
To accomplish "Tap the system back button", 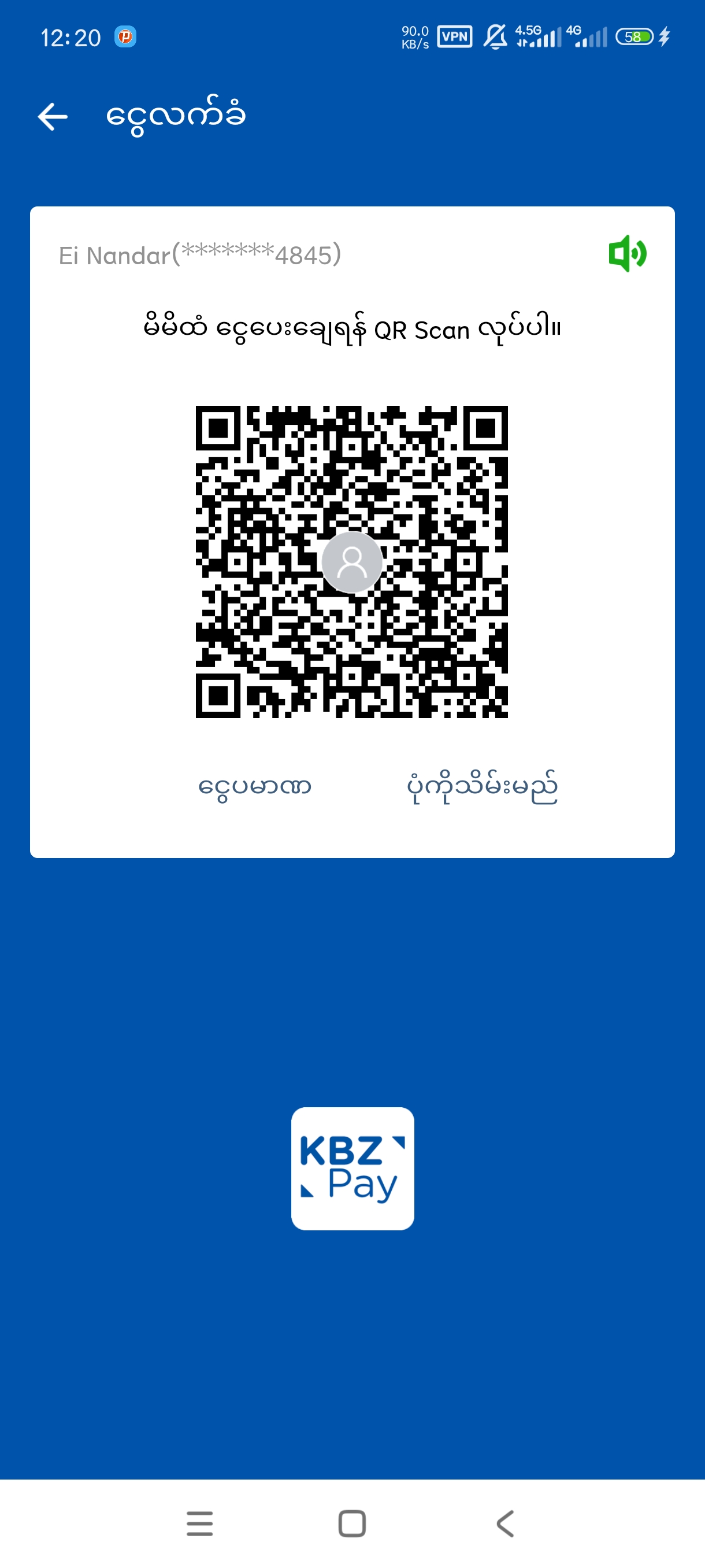I will [x=505, y=1523].
